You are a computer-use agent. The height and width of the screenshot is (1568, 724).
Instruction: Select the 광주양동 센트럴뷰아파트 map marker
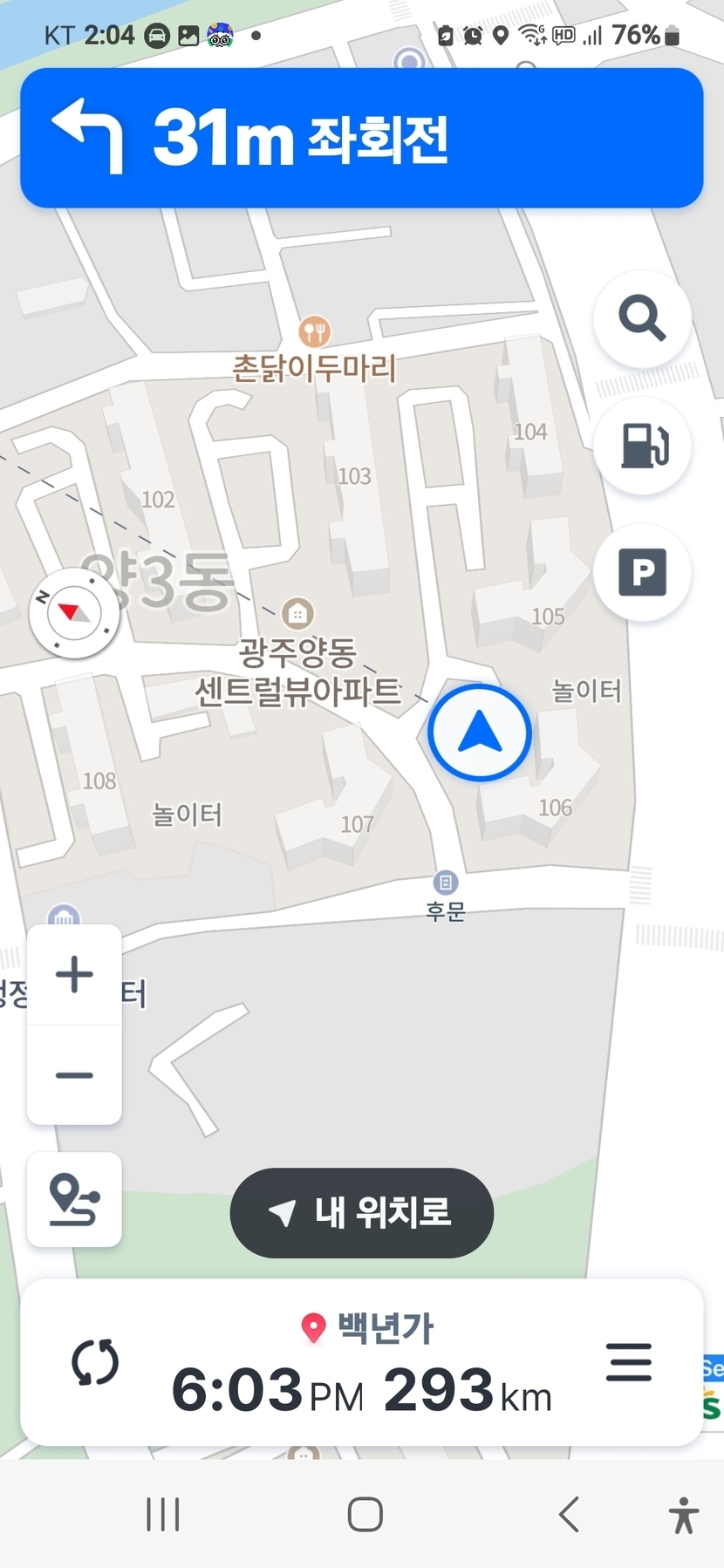[297, 613]
